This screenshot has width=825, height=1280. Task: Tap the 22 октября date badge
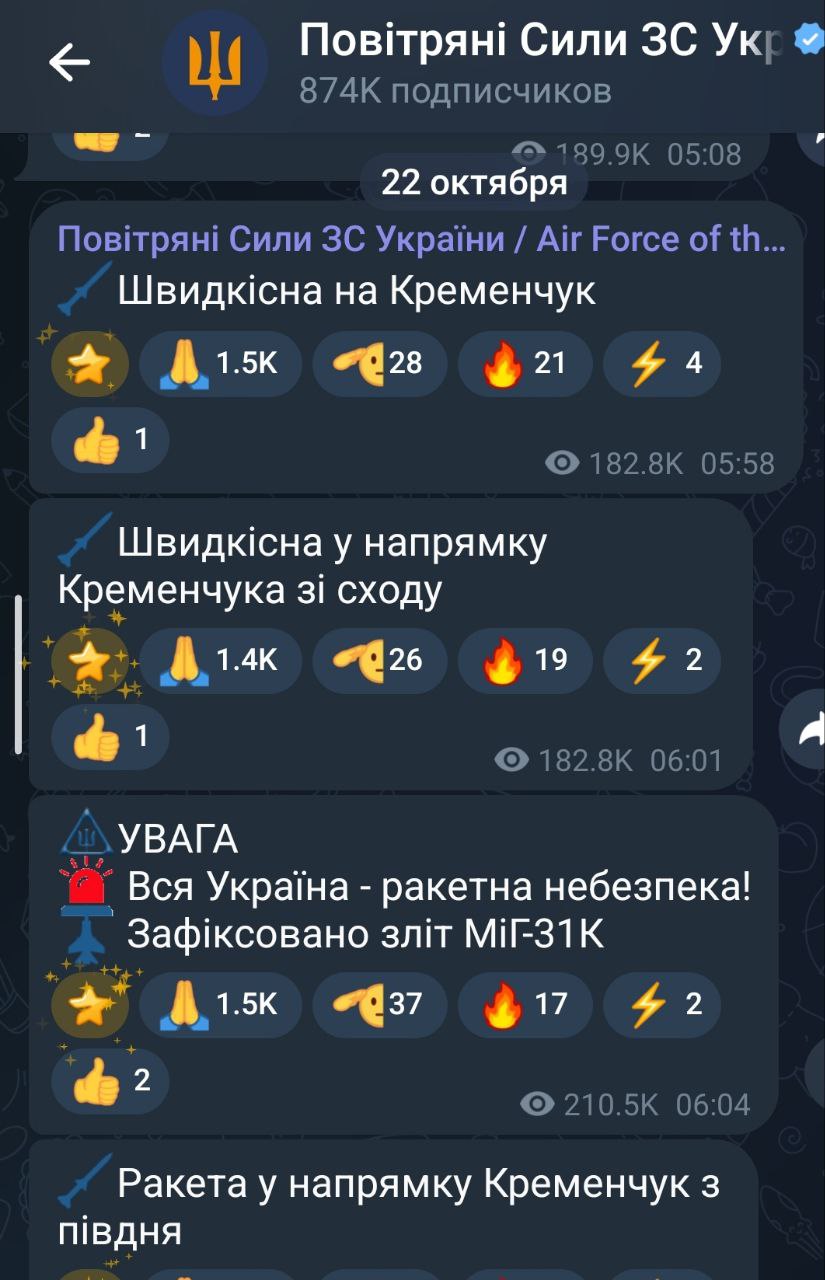pos(474,183)
